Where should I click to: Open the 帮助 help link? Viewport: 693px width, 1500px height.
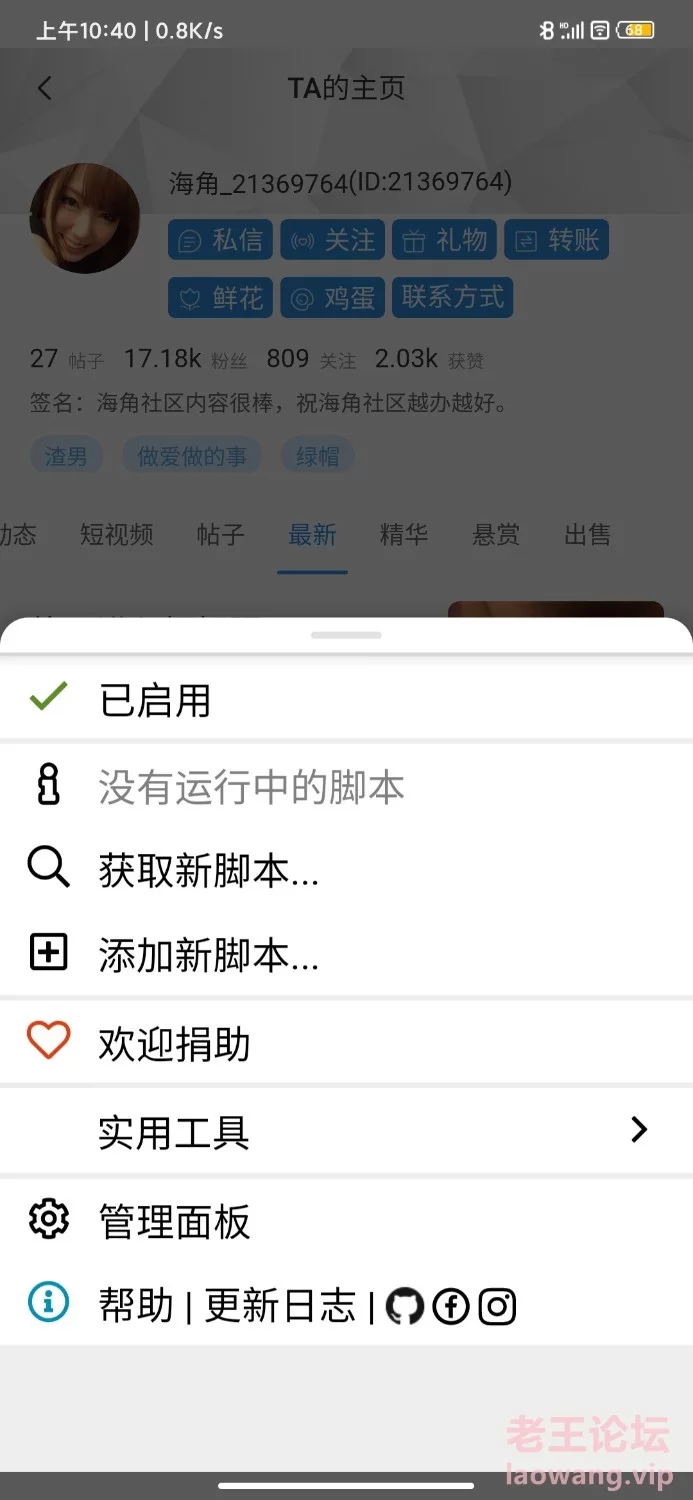(136, 1305)
